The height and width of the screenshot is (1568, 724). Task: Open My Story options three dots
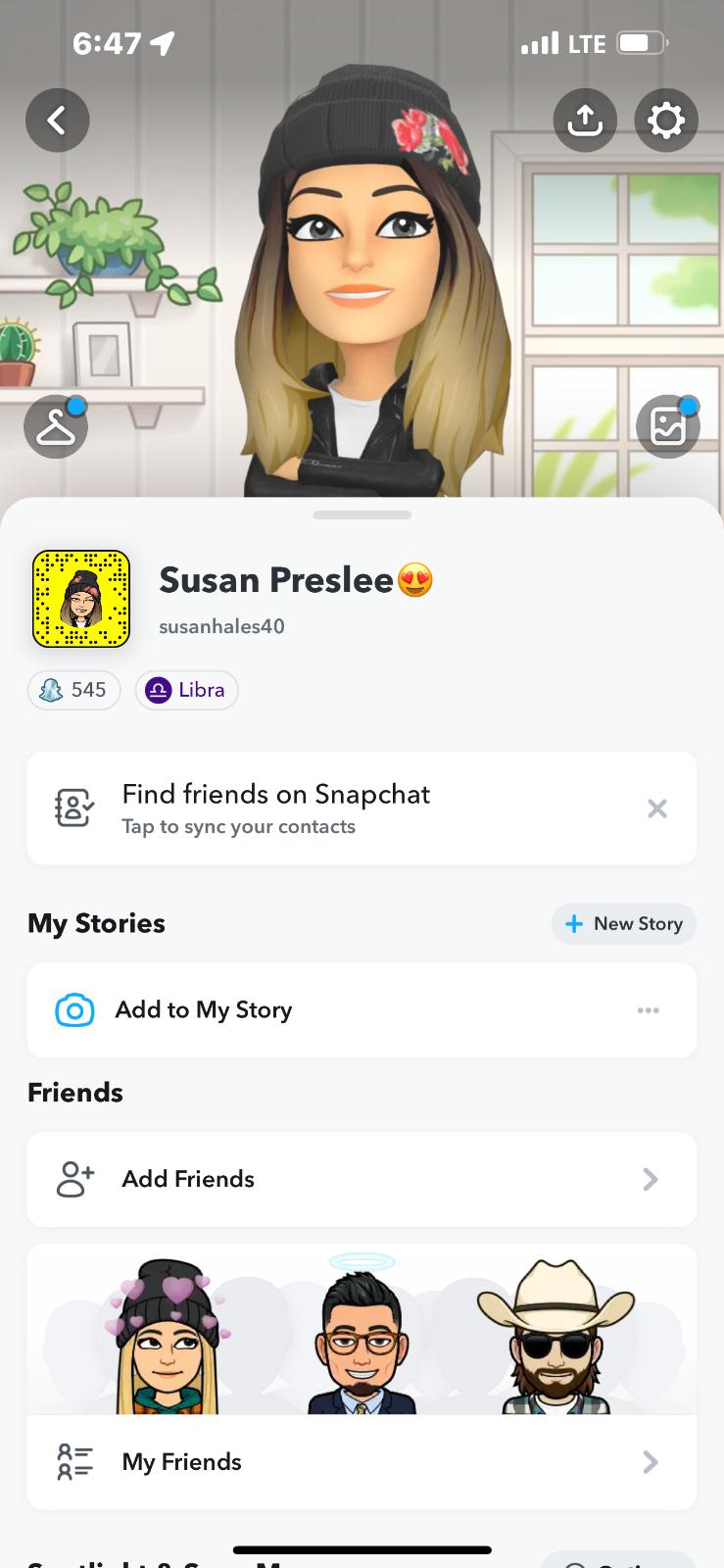click(x=648, y=1010)
